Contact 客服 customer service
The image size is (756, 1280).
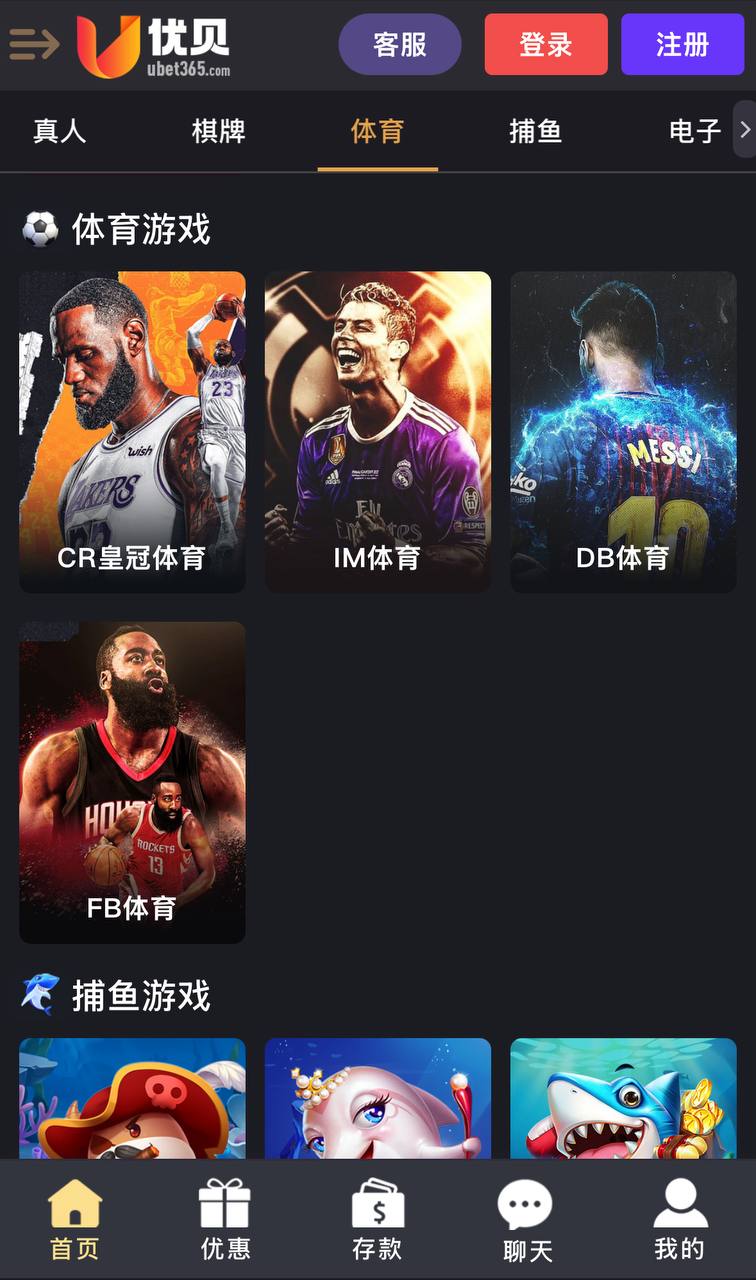[400, 44]
